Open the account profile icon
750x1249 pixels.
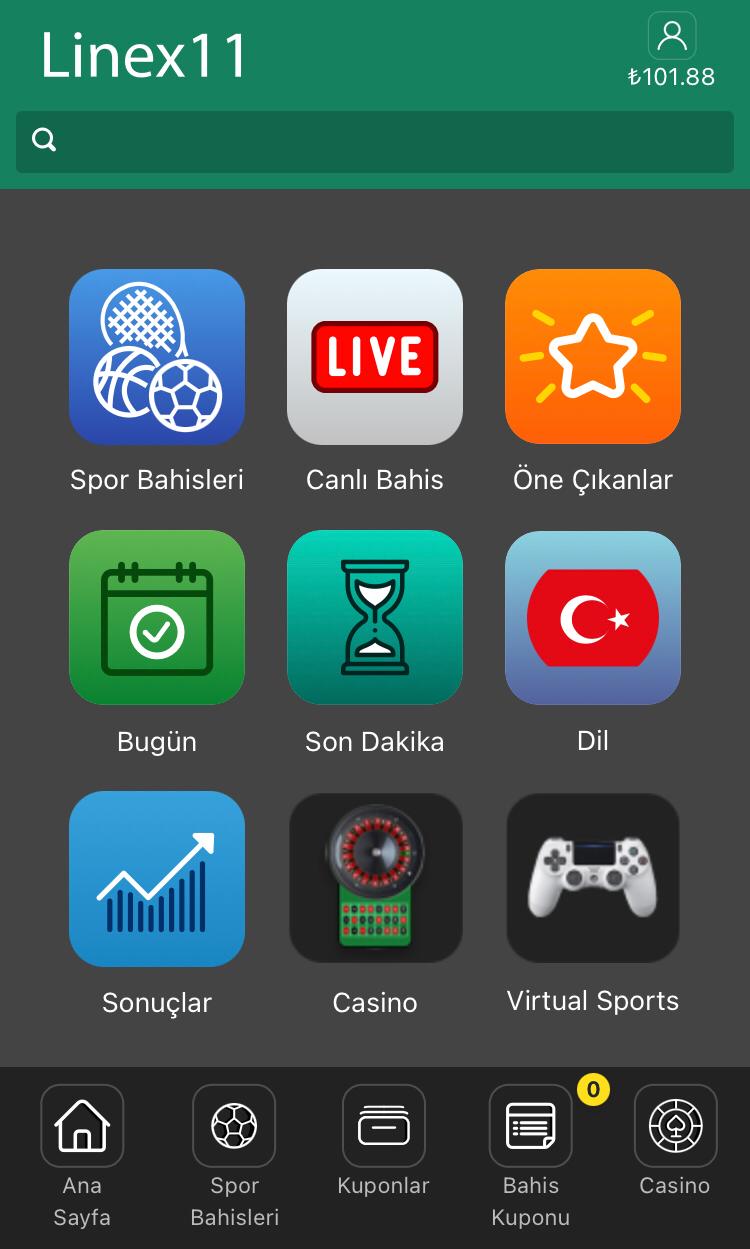(x=672, y=37)
